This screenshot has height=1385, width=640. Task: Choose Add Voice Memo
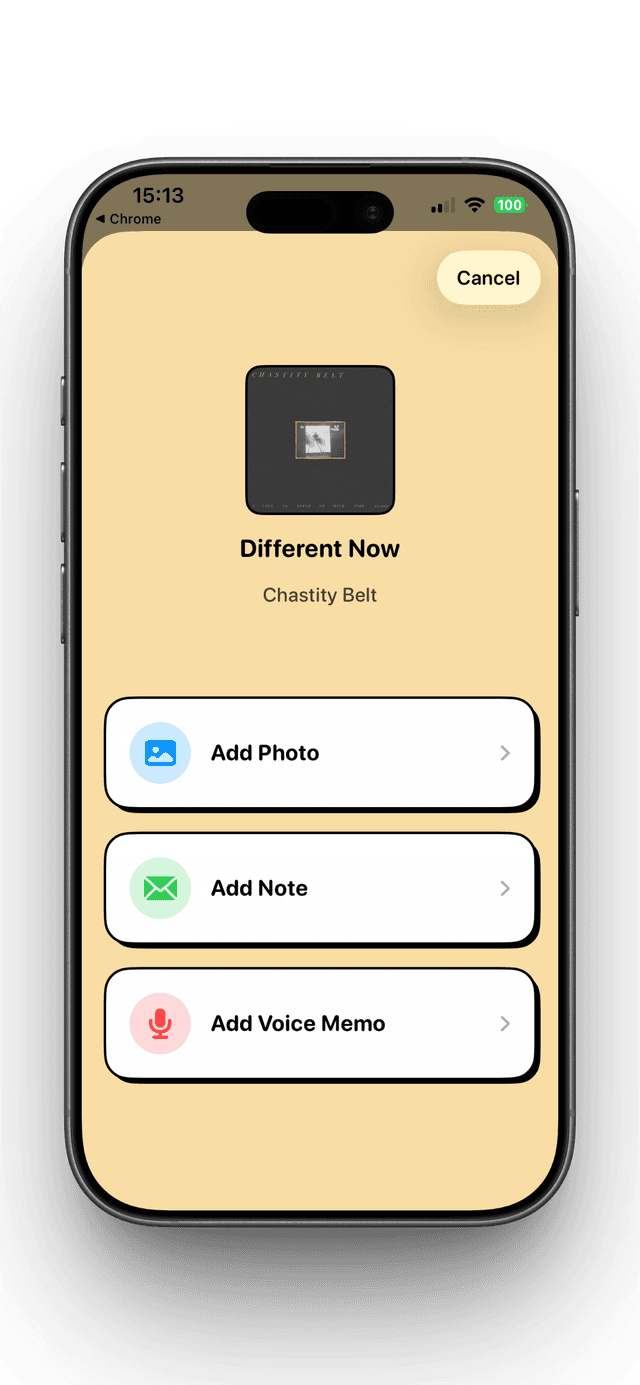point(320,1023)
